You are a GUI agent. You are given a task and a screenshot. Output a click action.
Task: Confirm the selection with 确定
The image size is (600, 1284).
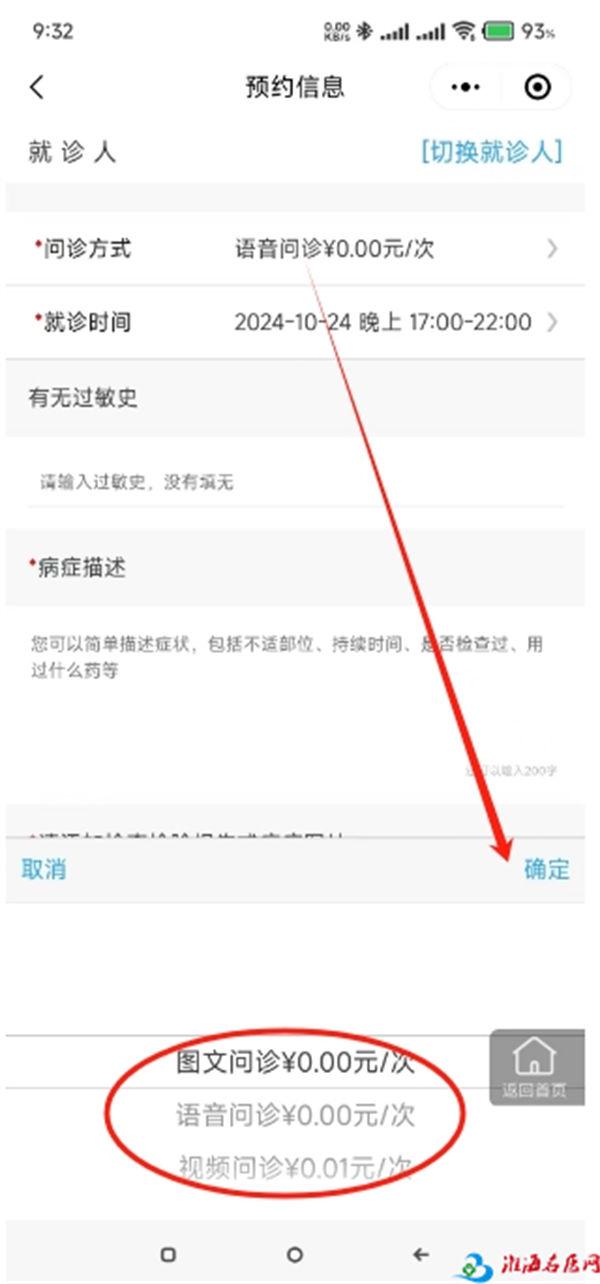(547, 869)
